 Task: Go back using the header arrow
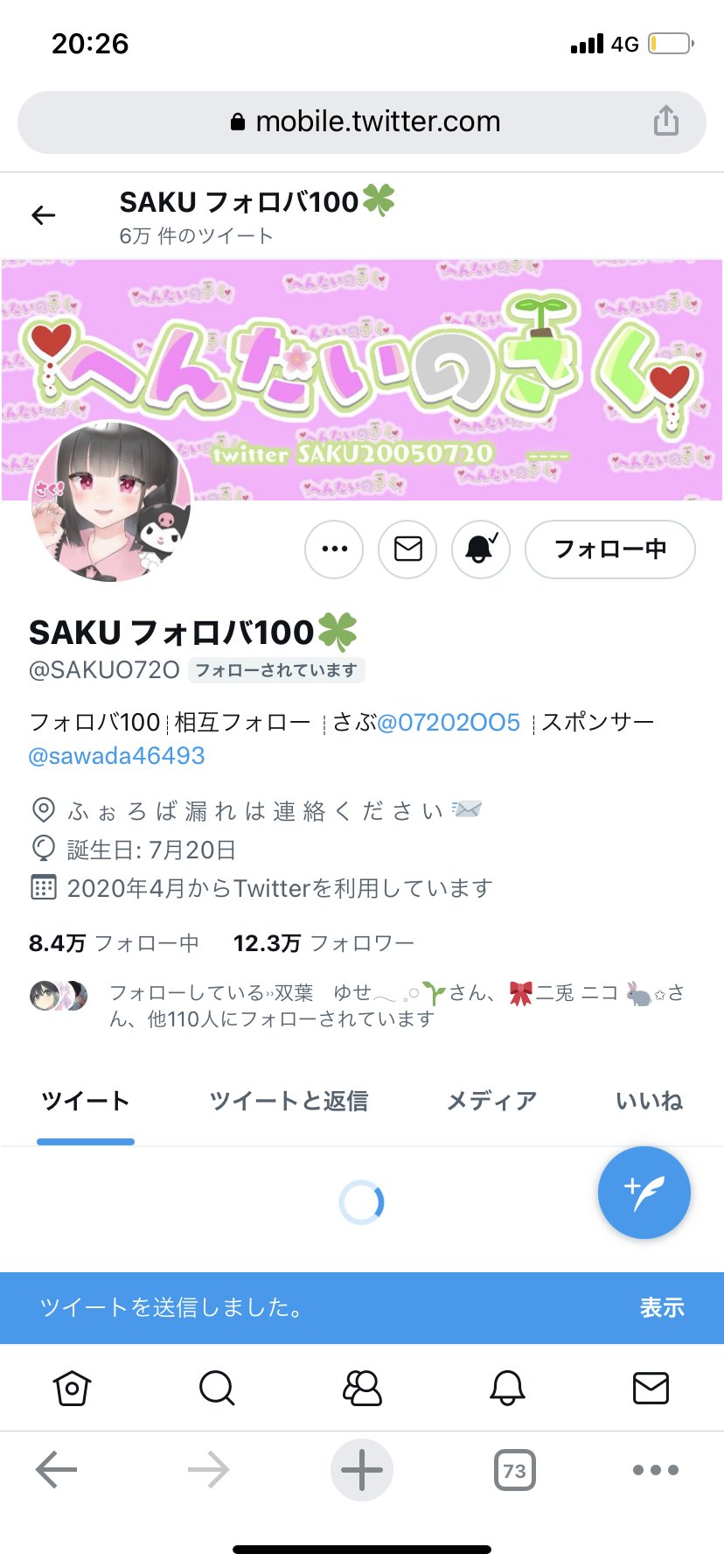click(x=43, y=215)
